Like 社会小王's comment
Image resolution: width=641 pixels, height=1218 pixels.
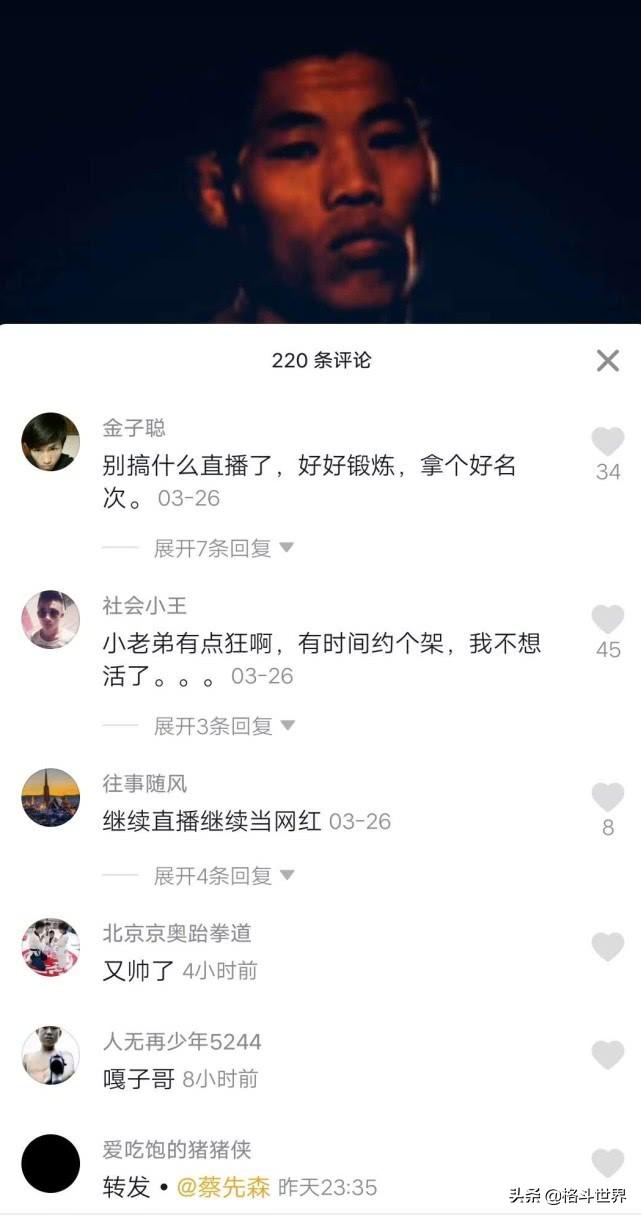click(607, 620)
